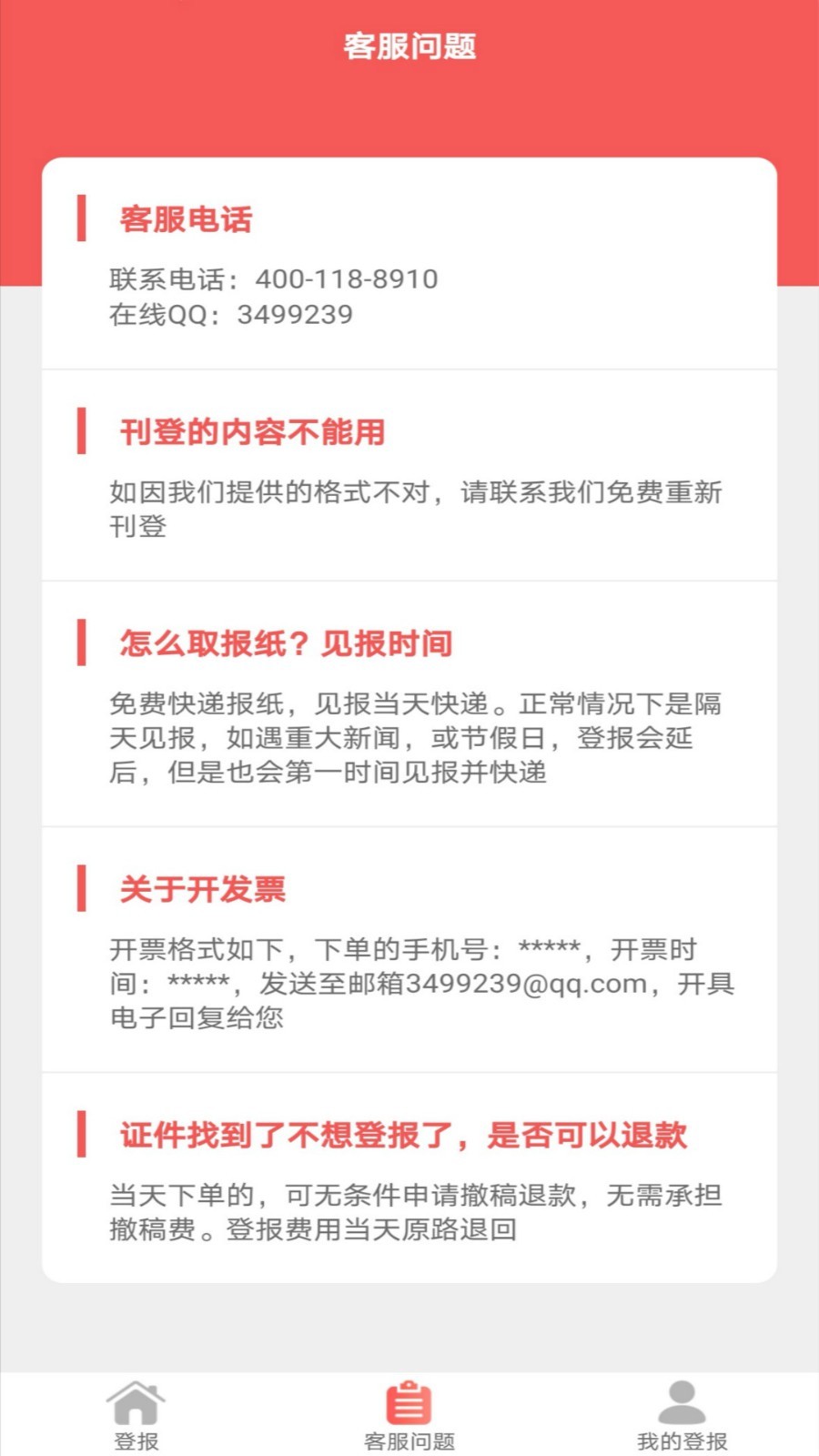Select the 客服问题 tab

pyautogui.click(x=409, y=1415)
